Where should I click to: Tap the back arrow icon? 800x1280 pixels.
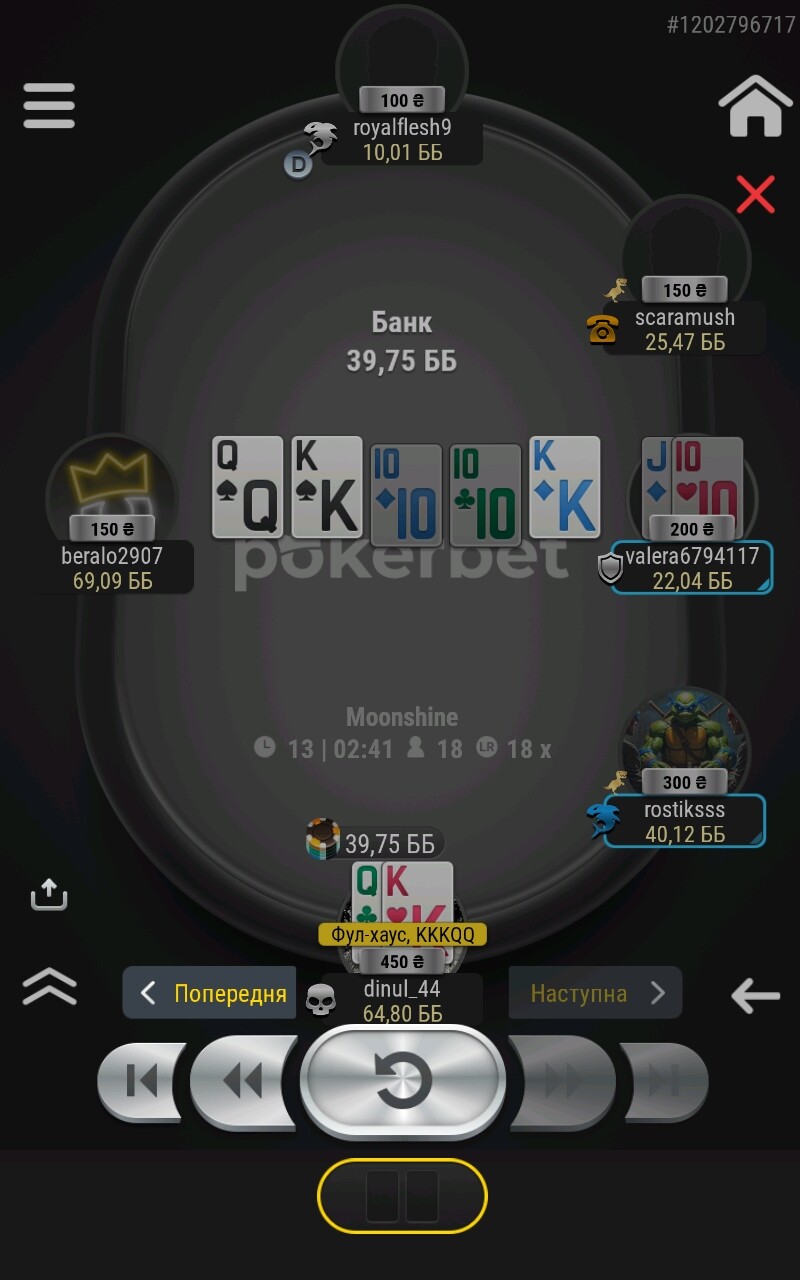(x=755, y=995)
